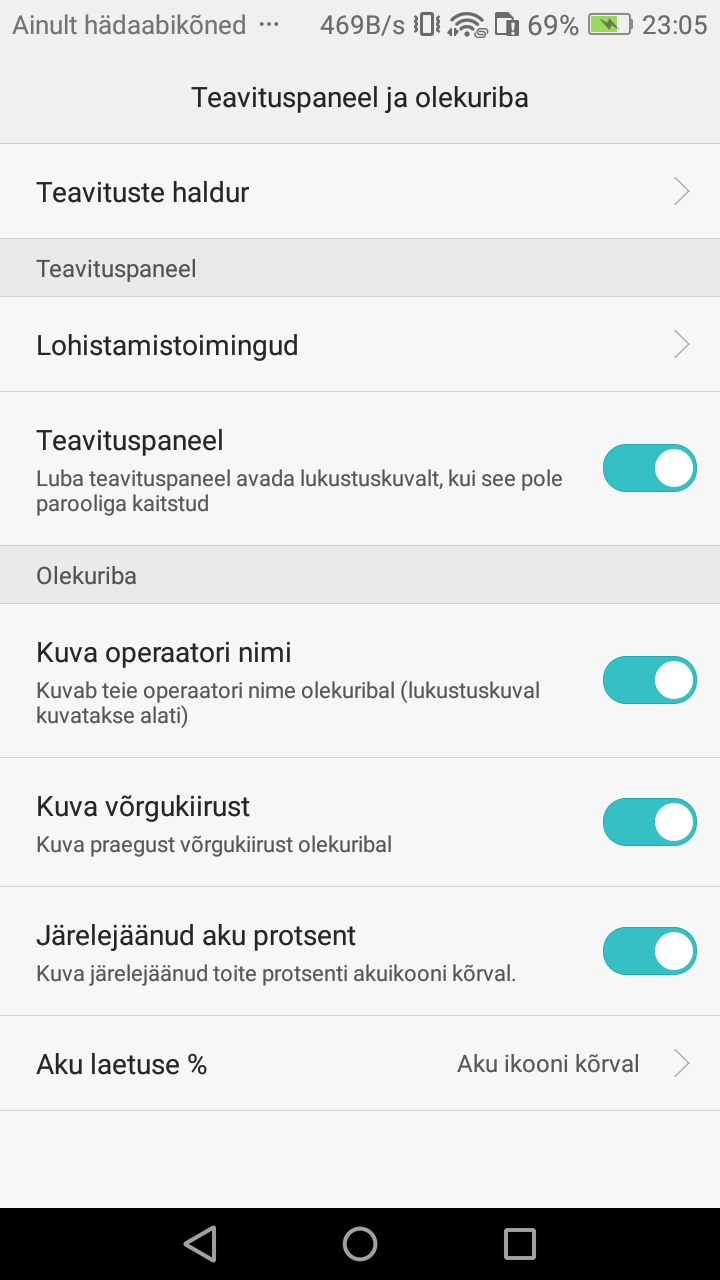Image resolution: width=720 pixels, height=1280 pixels.
Task: Switch off Järelejäänud aku protsent
Action: (x=649, y=951)
